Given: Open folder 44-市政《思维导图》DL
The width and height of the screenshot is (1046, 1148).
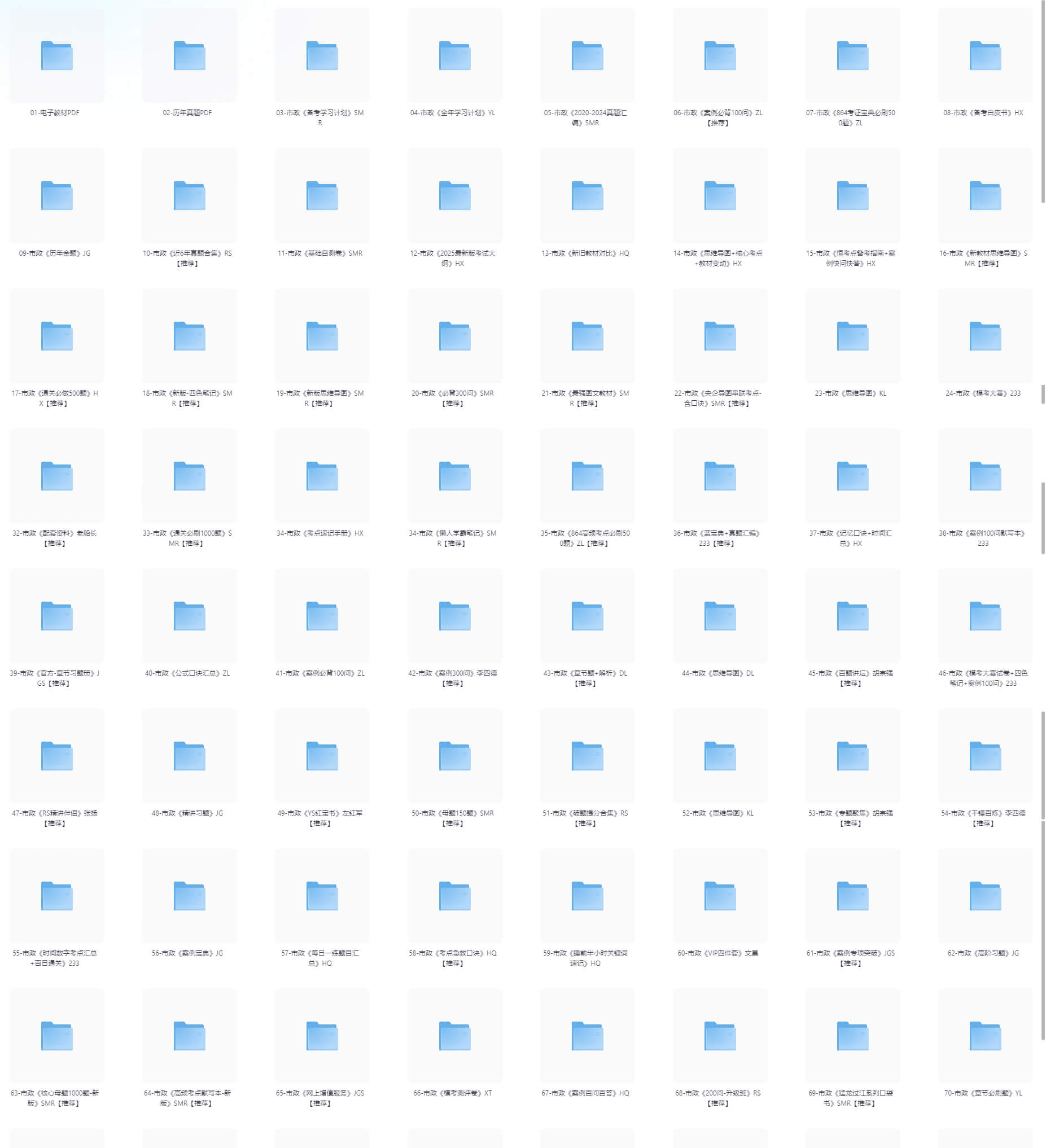Looking at the screenshot, I should click(720, 616).
